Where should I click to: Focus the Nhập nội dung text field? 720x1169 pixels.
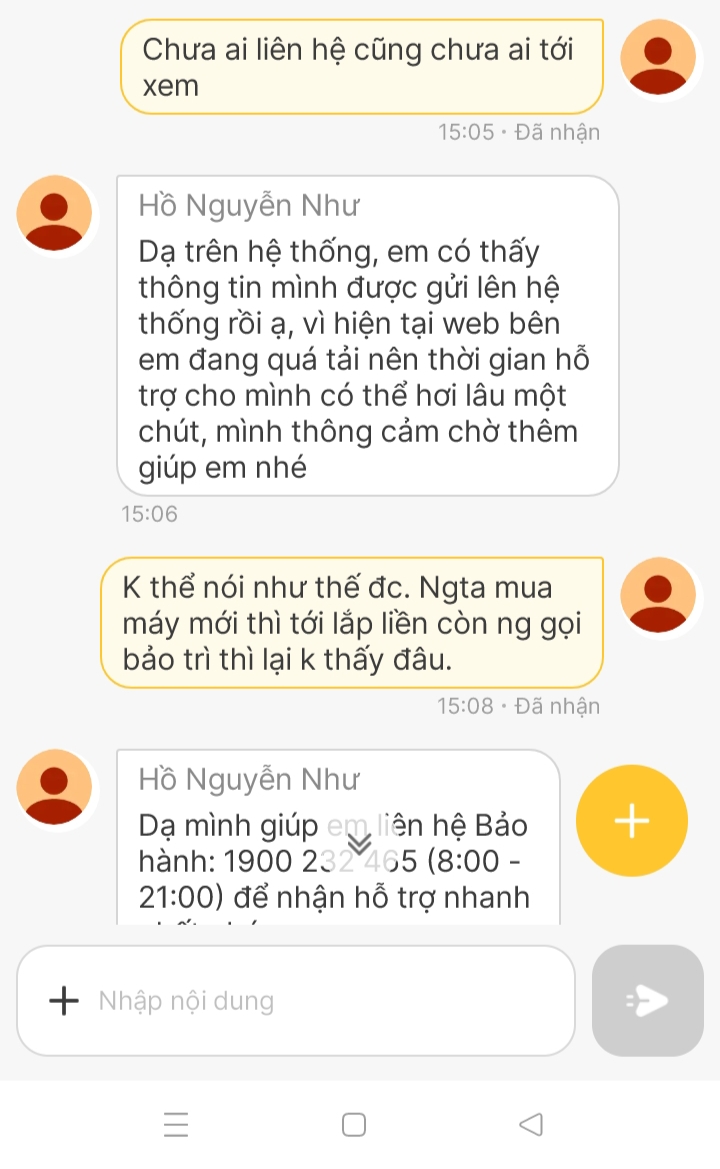320,1000
